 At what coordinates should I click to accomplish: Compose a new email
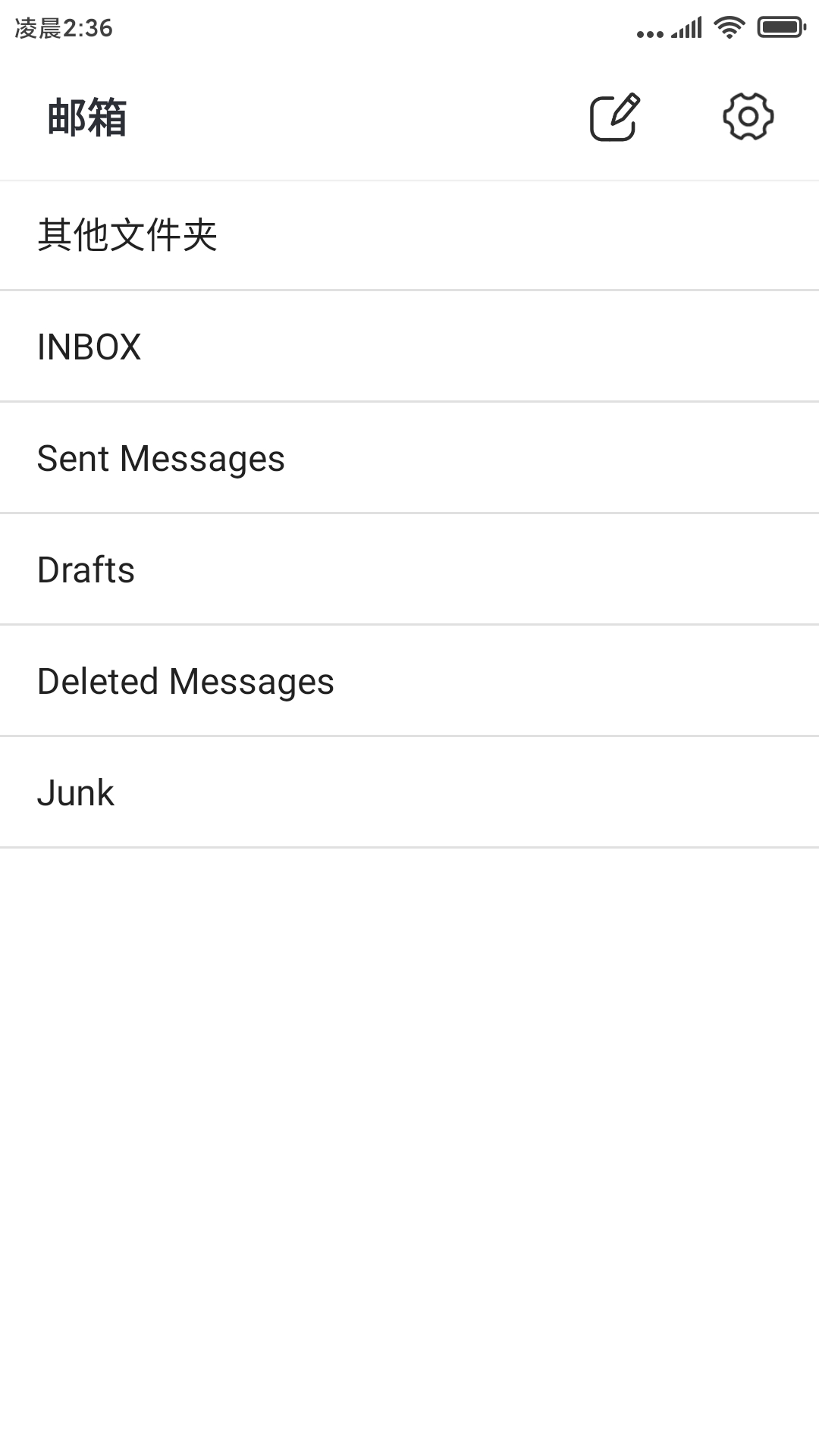tap(615, 118)
